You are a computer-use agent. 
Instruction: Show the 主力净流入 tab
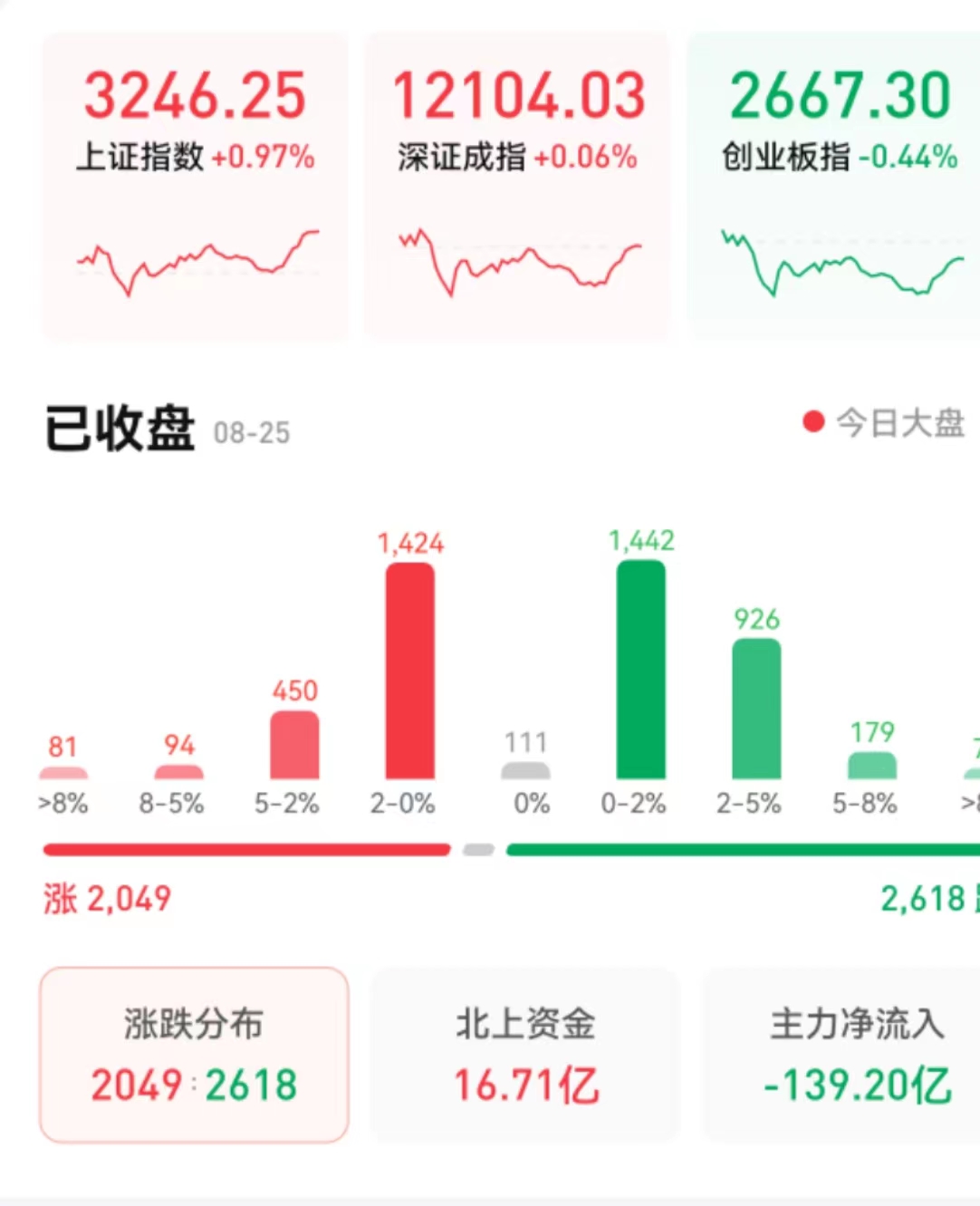pyautogui.click(x=855, y=1055)
